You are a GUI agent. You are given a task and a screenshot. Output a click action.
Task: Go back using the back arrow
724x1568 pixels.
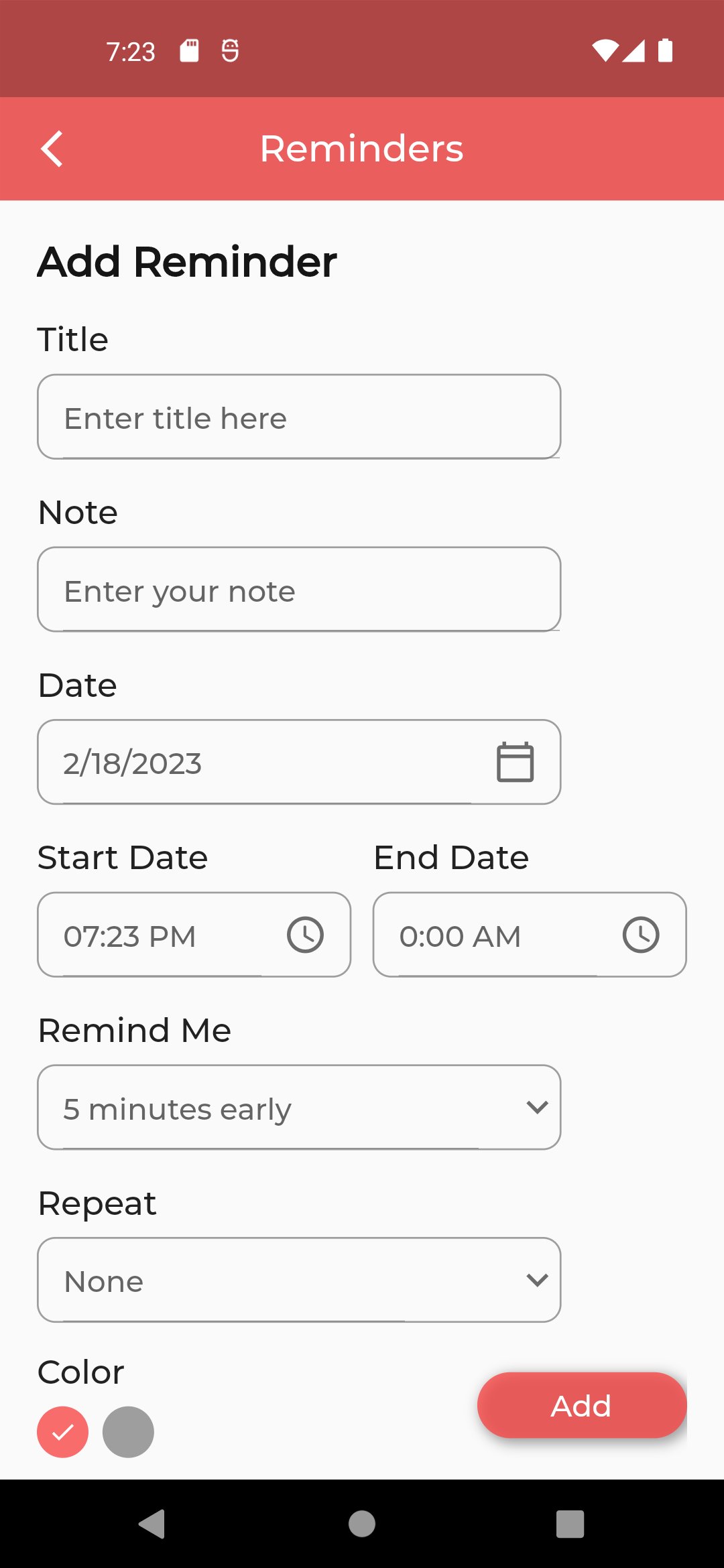51,149
